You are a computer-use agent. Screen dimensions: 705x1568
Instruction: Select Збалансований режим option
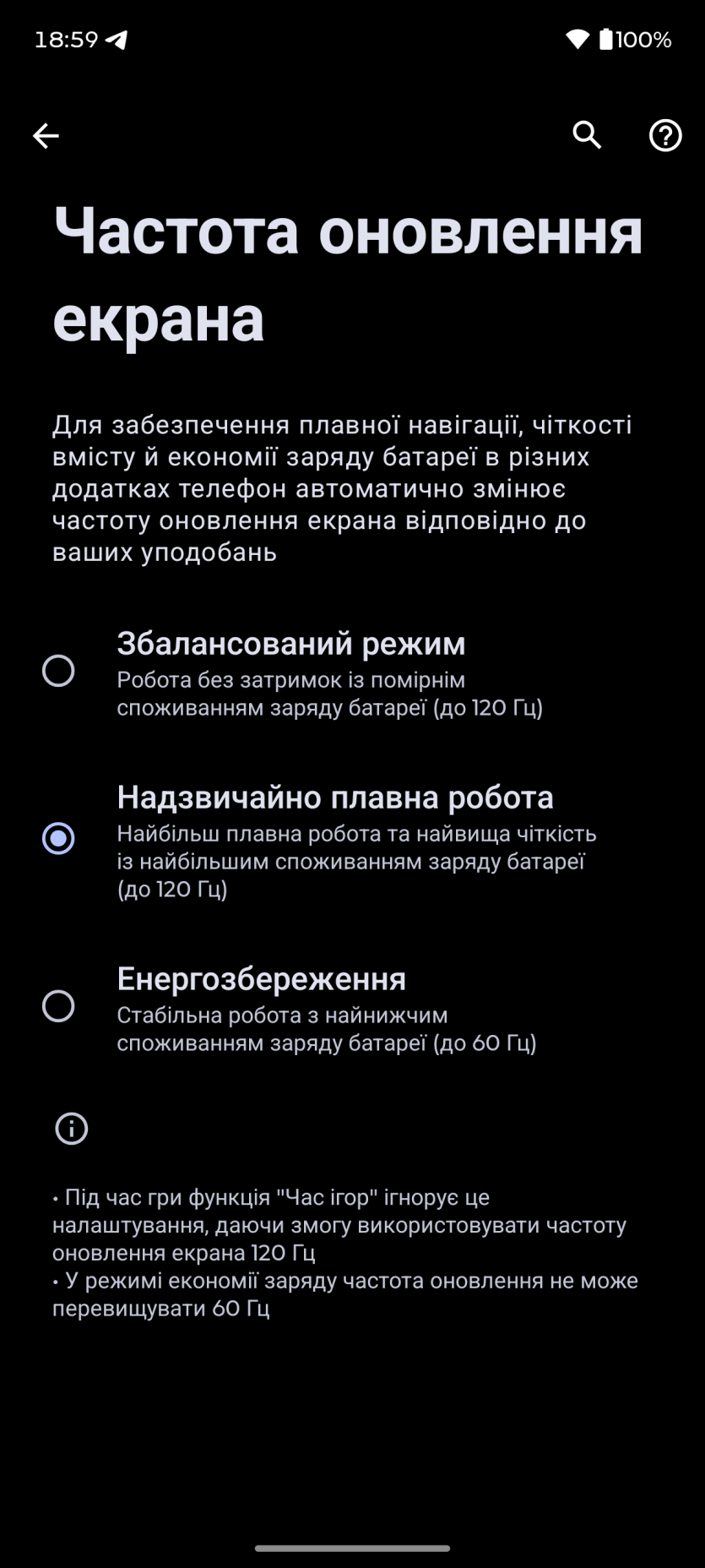58,671
